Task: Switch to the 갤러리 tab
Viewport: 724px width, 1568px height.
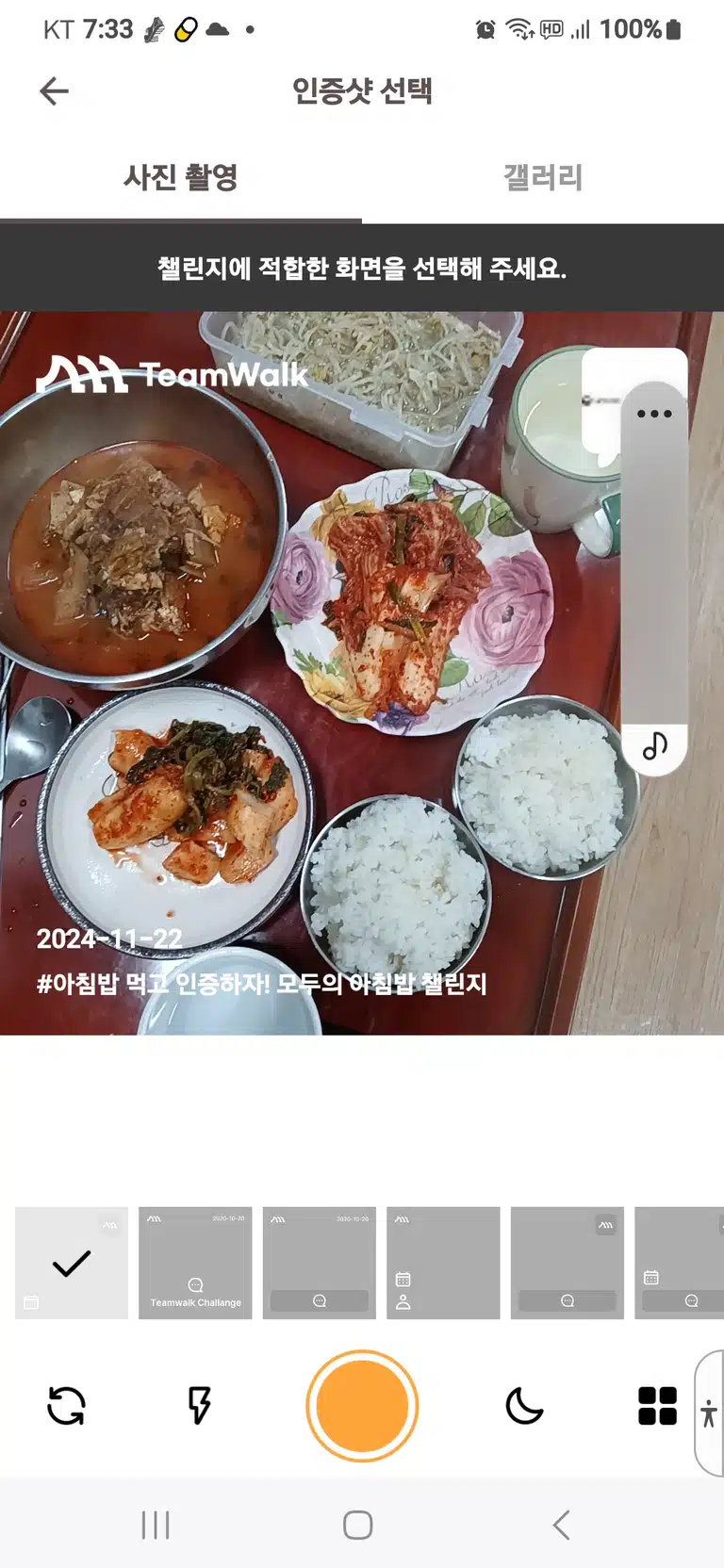Action: pyautogui.click(x=543, y=177)
